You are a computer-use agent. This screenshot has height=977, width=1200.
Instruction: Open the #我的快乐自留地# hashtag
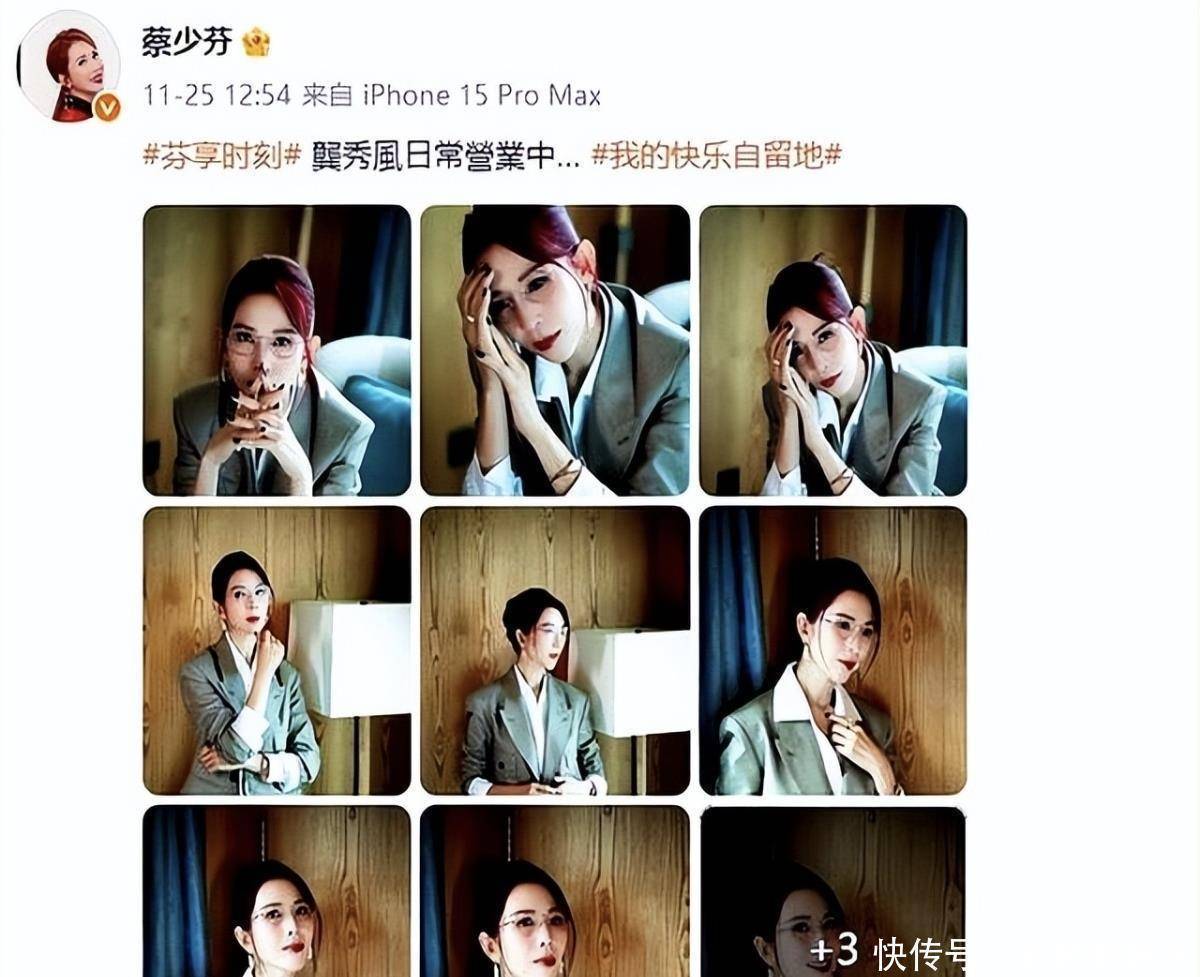[716, 156]
